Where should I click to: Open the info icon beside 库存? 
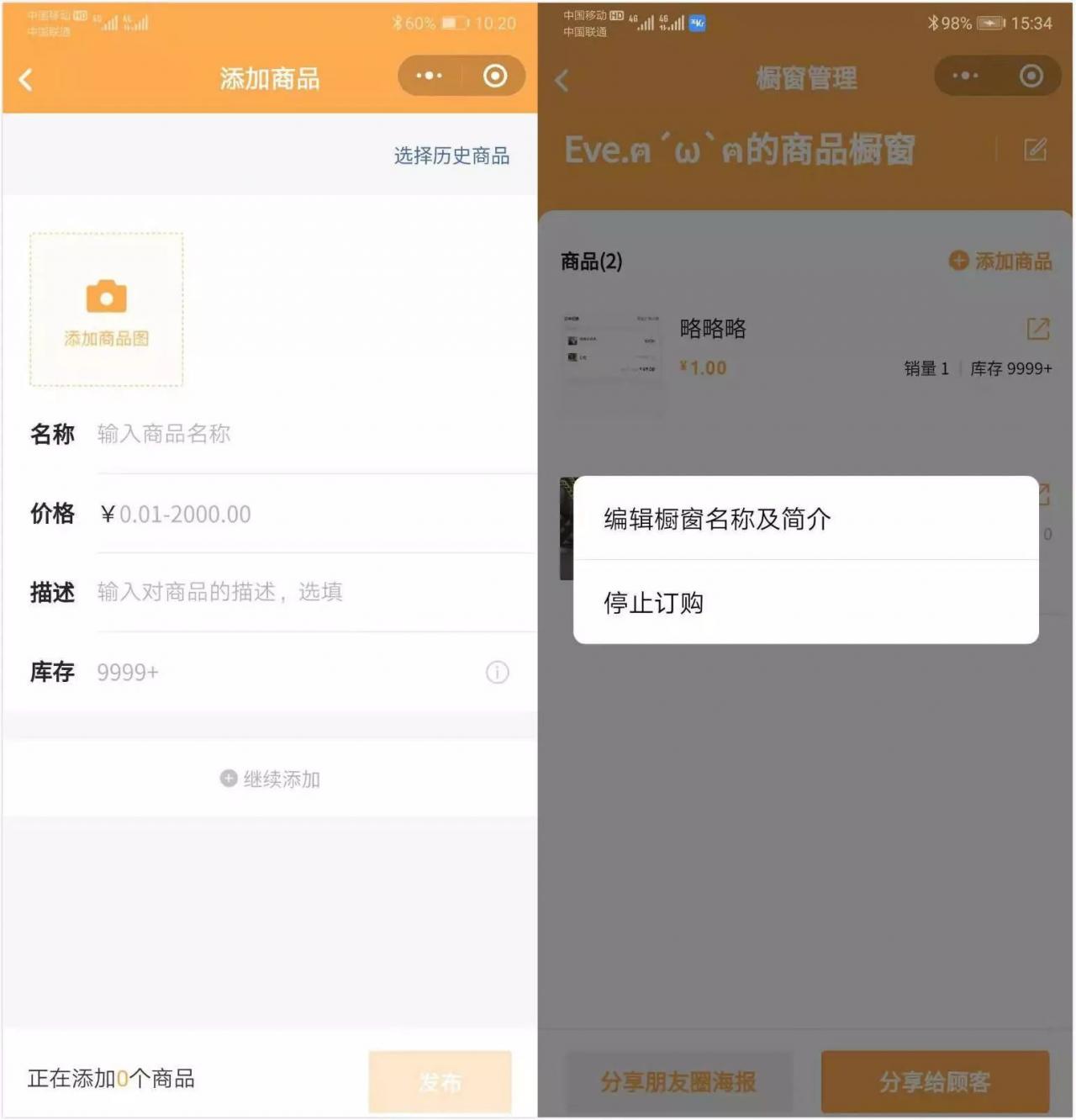[x=497, y=672]
